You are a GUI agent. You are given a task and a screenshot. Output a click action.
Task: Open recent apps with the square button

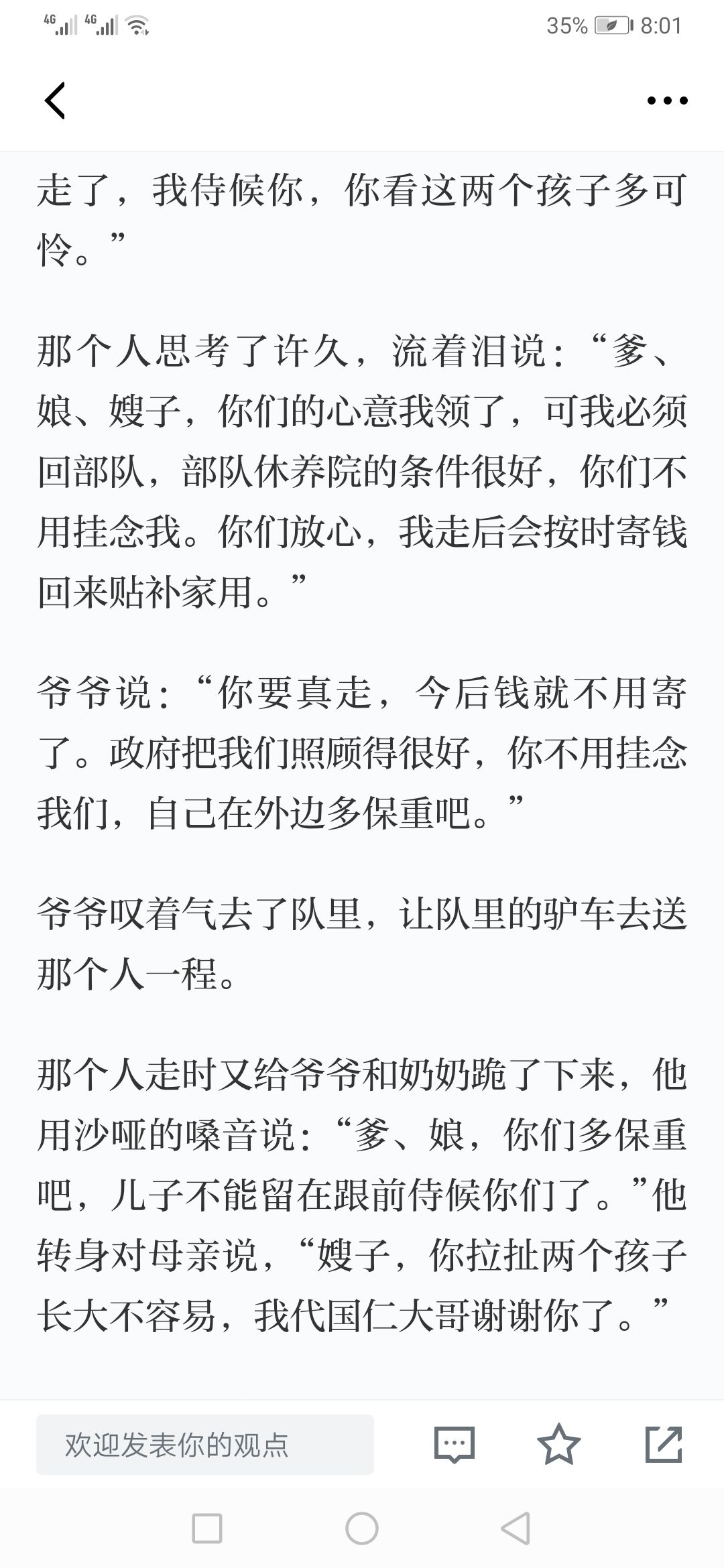[207, 1528]
